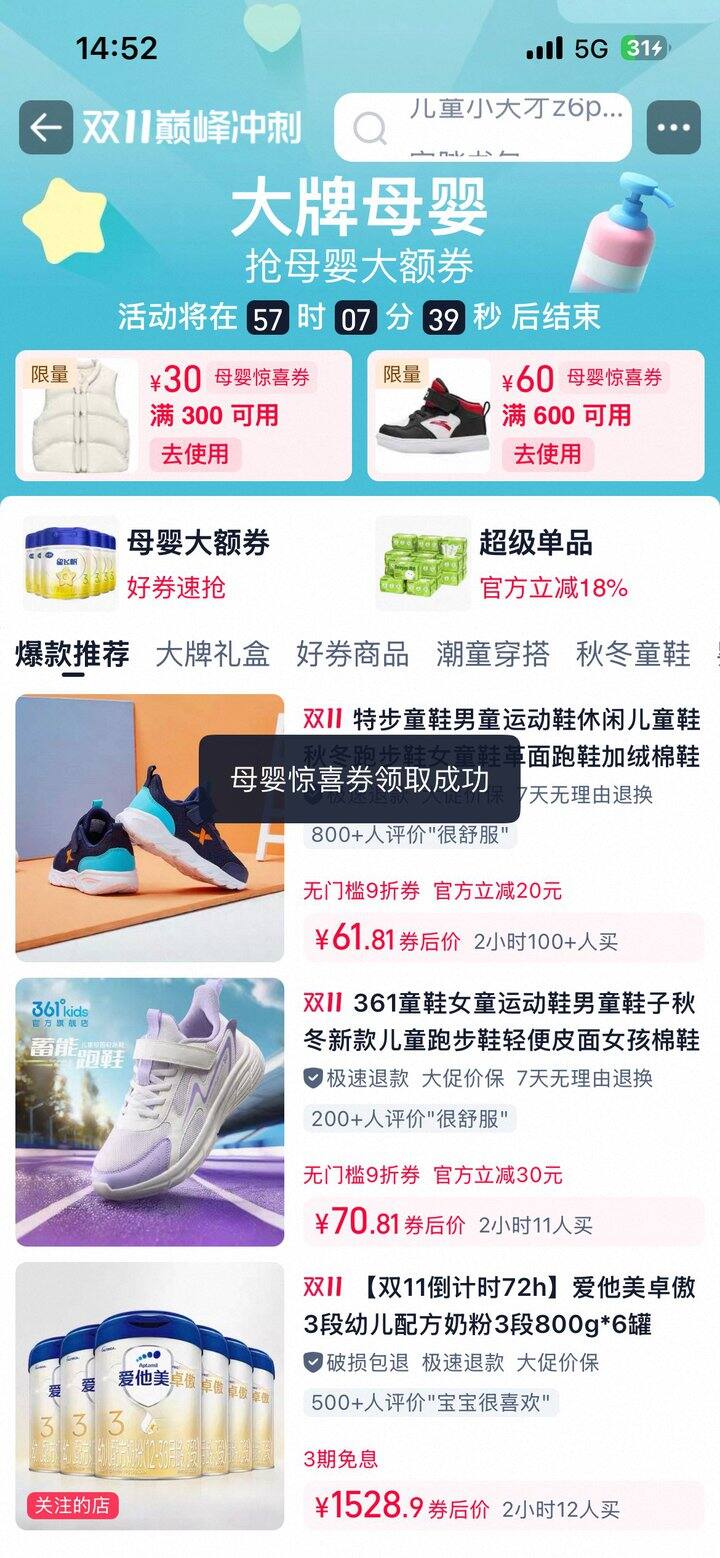Open the 361童鞋 product listing
The image size is (720, 1558).
tap(500, 1020)
